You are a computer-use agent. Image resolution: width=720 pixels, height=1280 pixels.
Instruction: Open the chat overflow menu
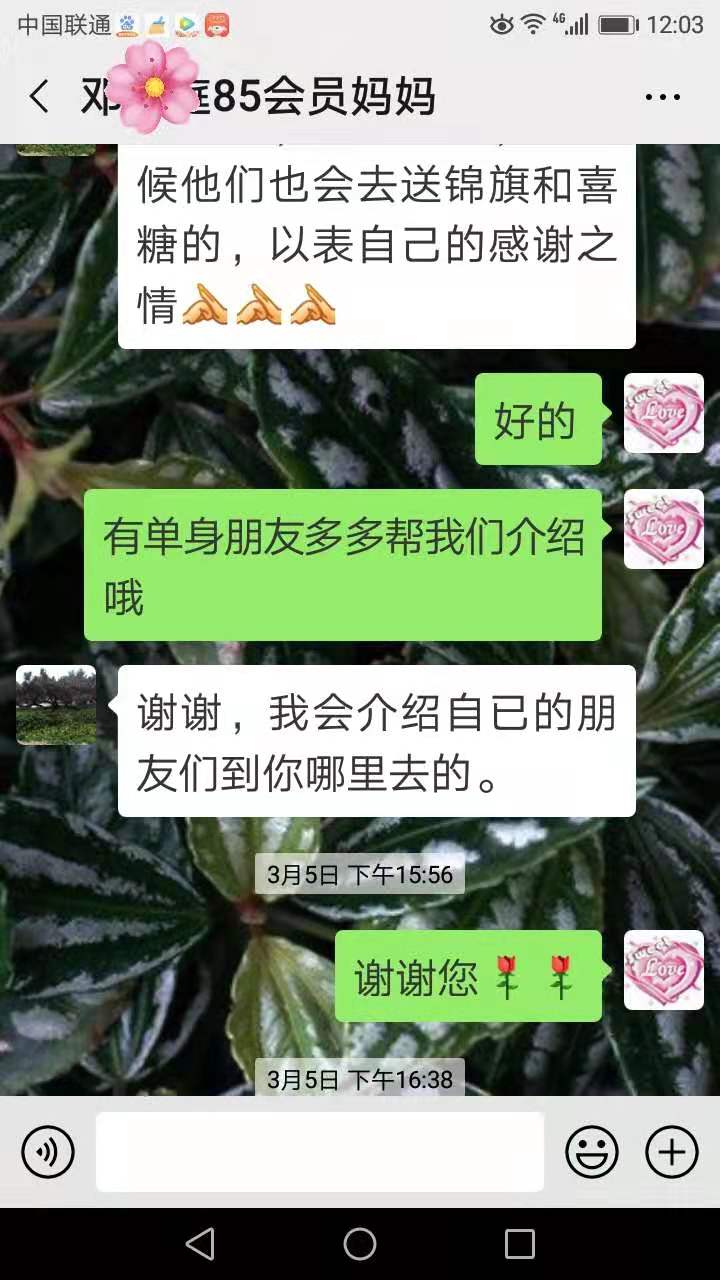click(x=662, y=97)
